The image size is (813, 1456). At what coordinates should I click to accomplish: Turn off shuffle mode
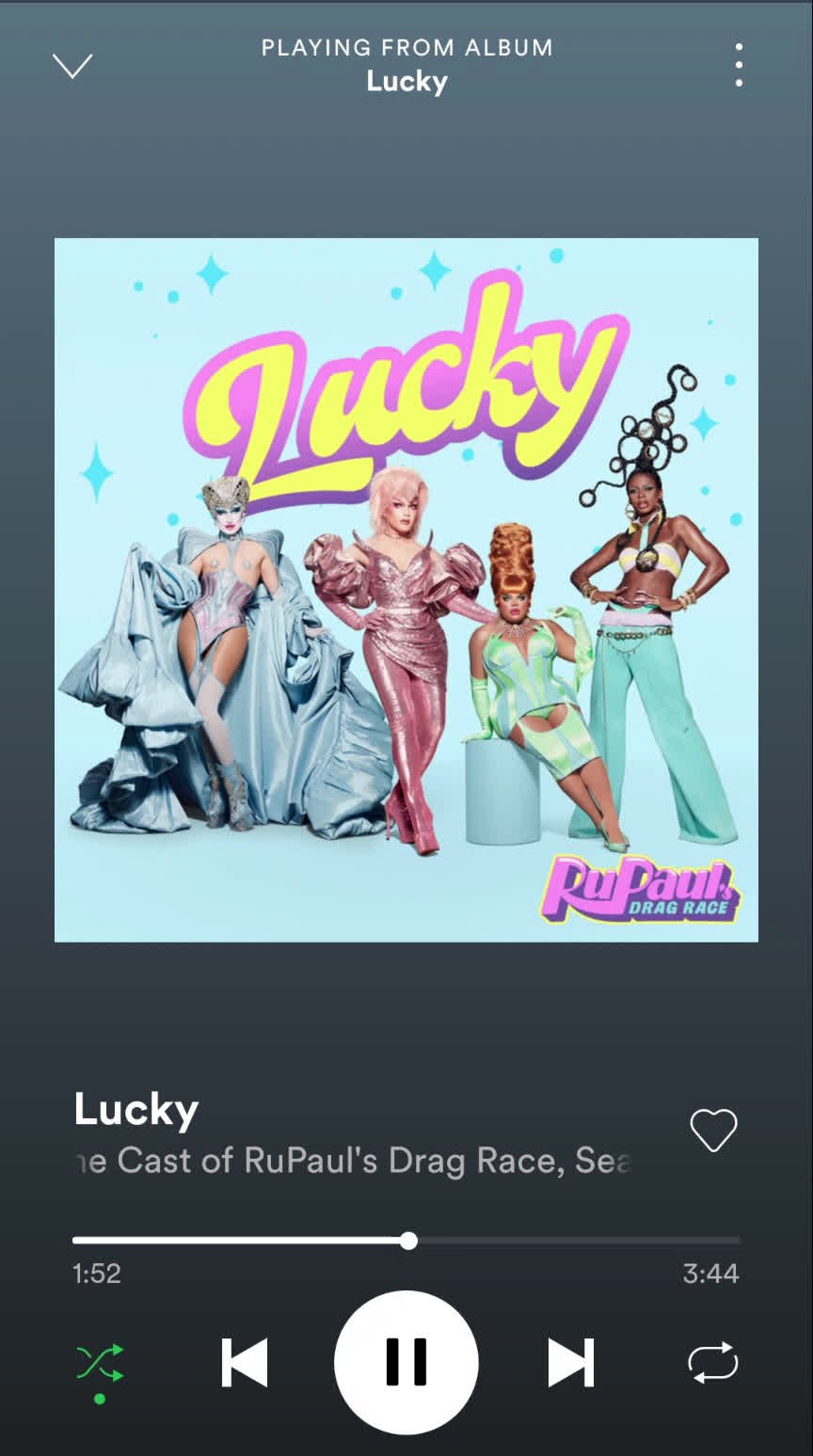[x=100, y=1363]
